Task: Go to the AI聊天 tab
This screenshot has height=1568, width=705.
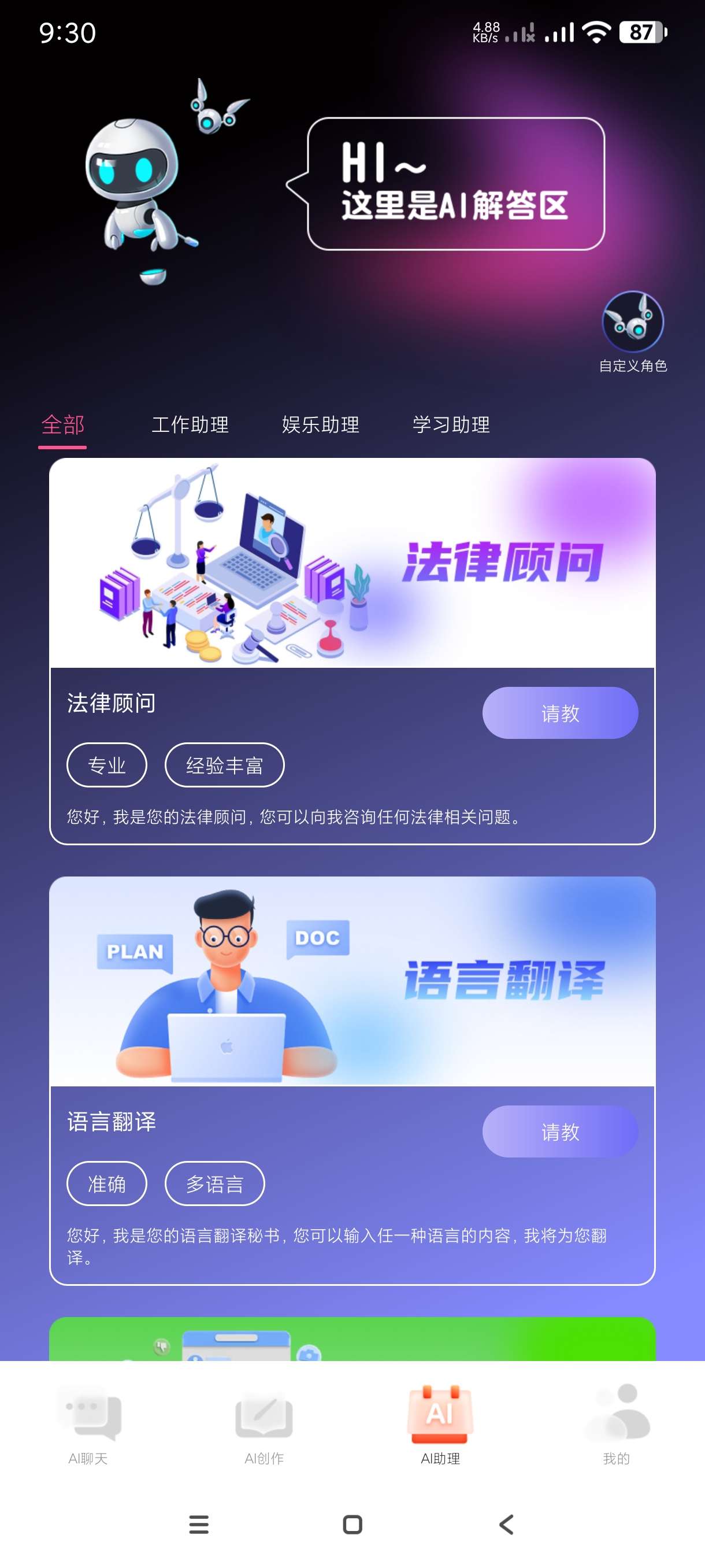Action: coord(88,1425)
